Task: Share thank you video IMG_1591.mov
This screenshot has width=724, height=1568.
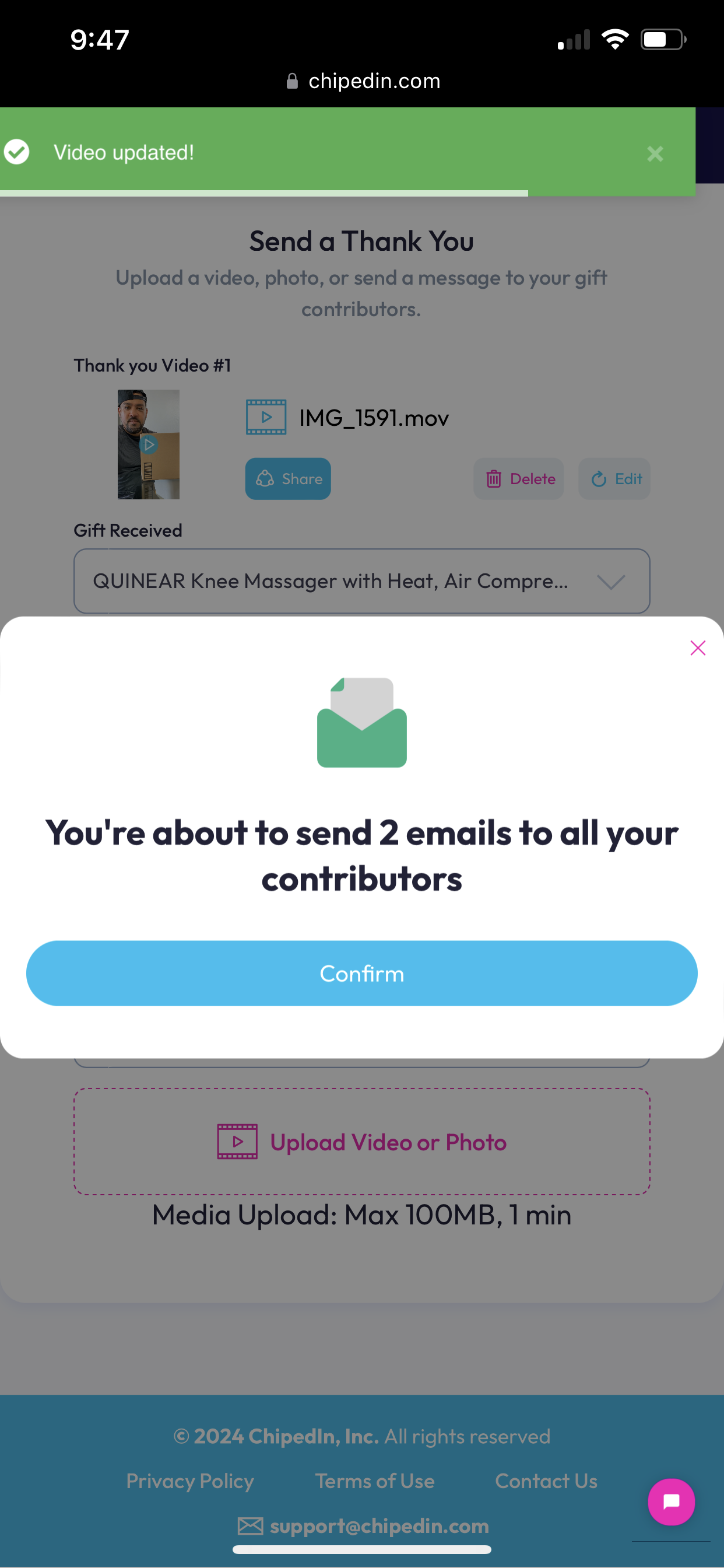Action: click(x=288, y=478)
